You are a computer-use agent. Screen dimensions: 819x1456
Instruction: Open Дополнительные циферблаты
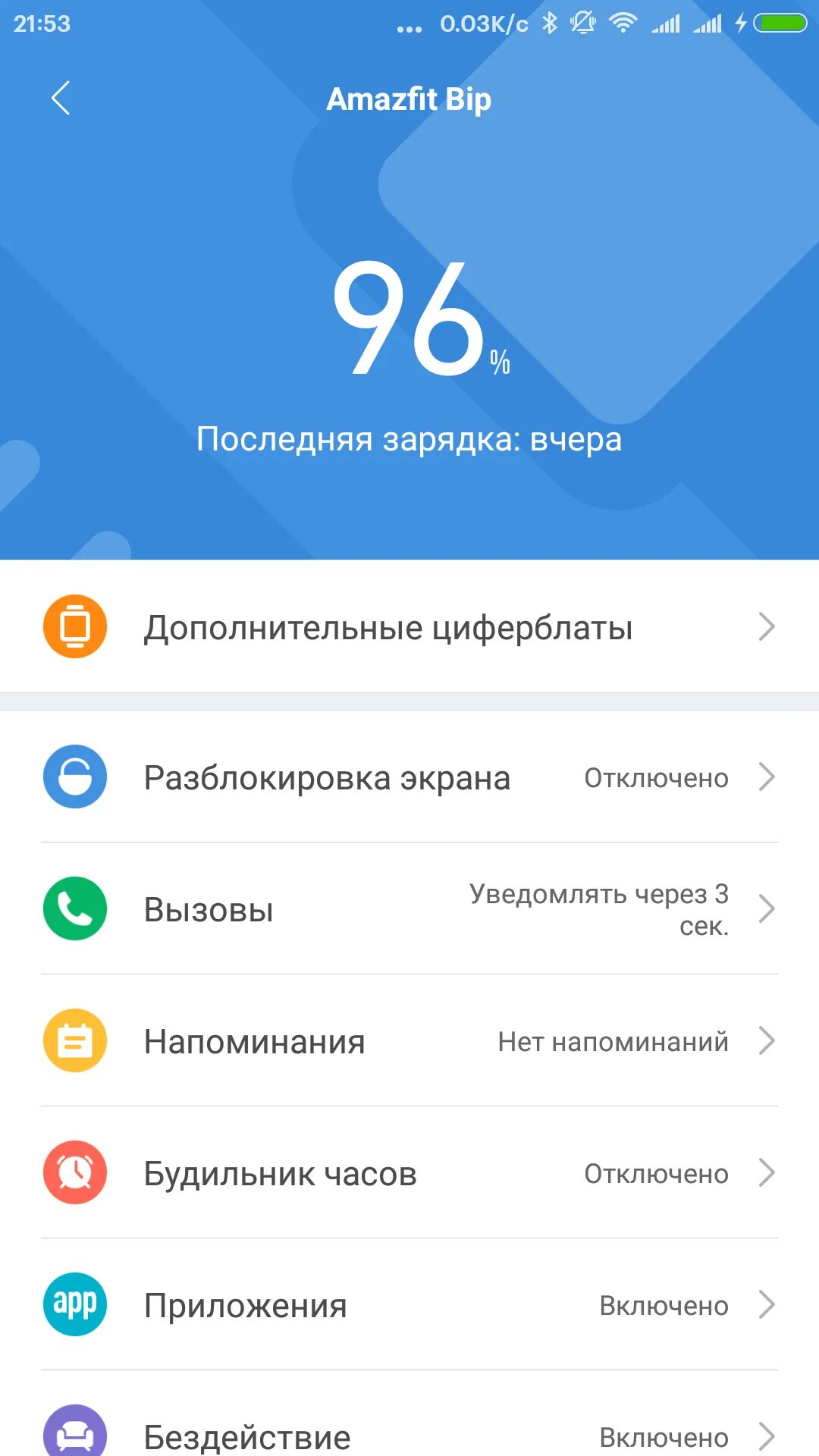click(x=409, y=627)
